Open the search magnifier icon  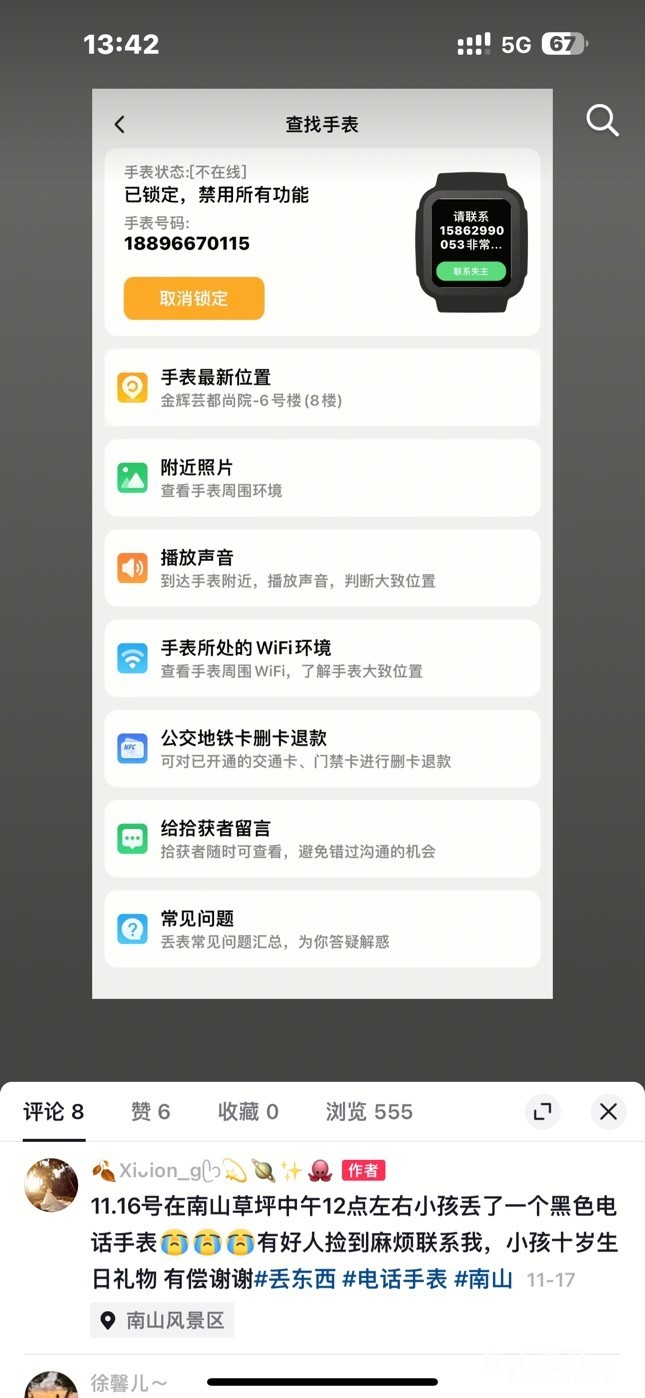602,121
